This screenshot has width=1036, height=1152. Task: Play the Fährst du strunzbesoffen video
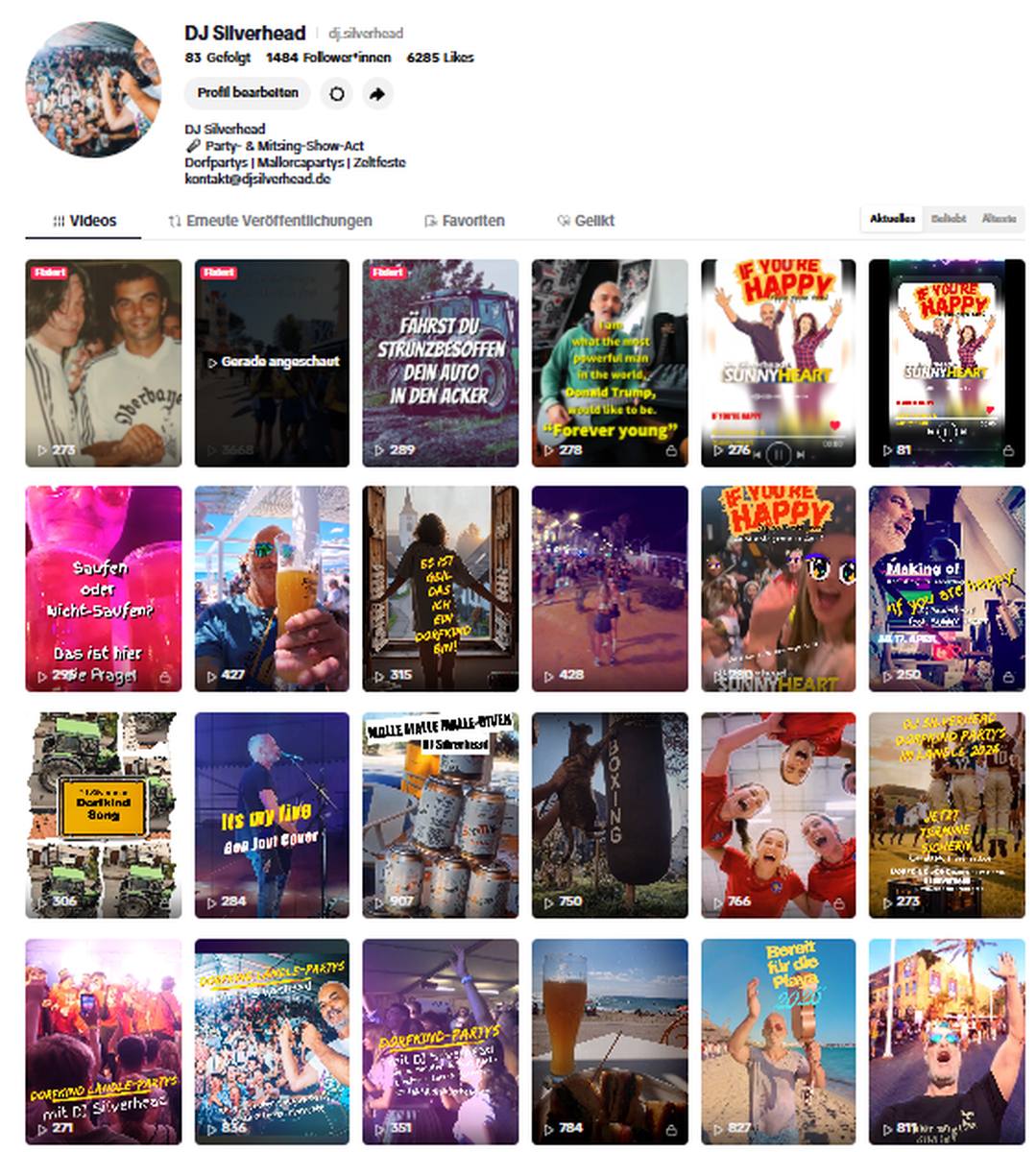(x=441, y=363)
